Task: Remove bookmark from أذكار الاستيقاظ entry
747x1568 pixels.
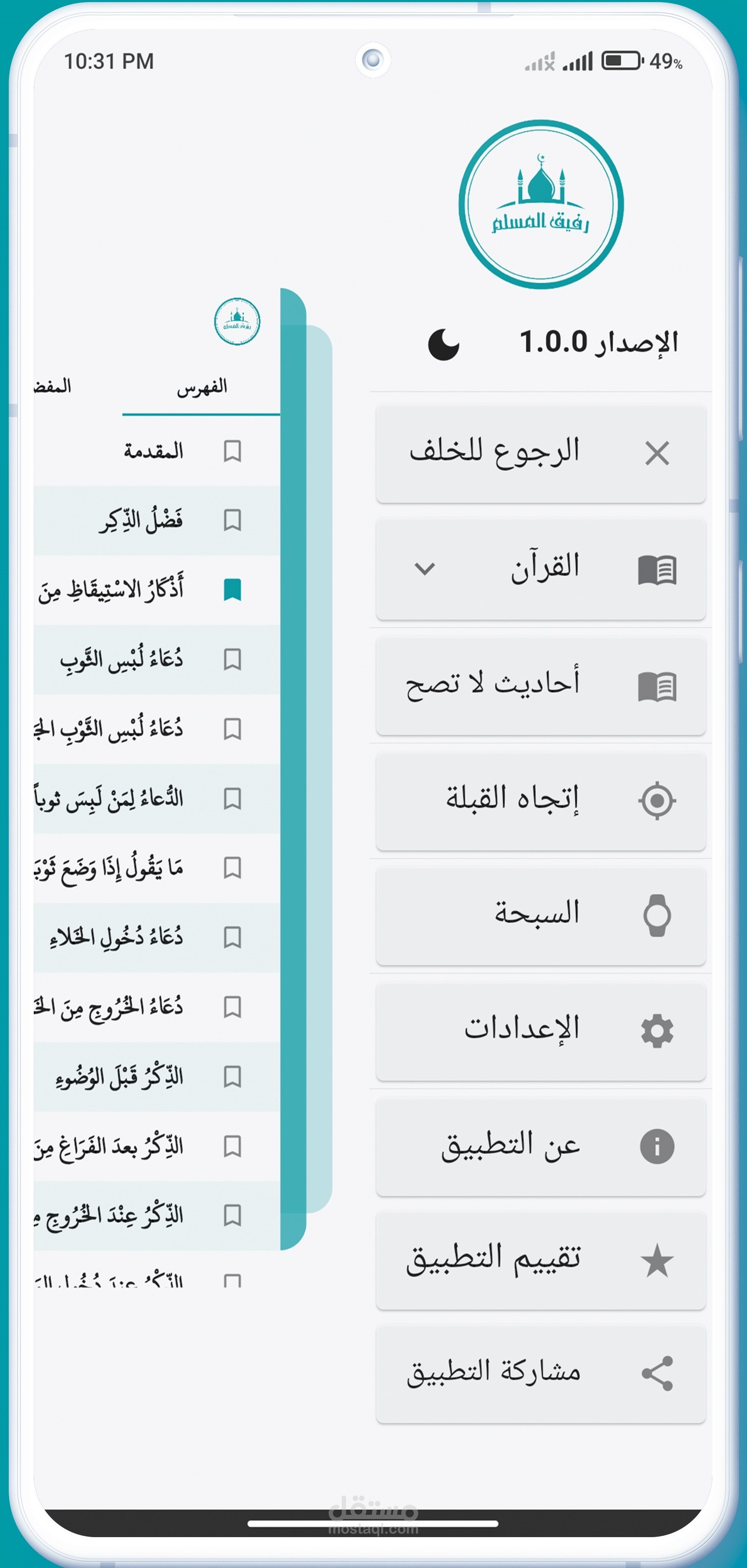Action: pos(232,590)
